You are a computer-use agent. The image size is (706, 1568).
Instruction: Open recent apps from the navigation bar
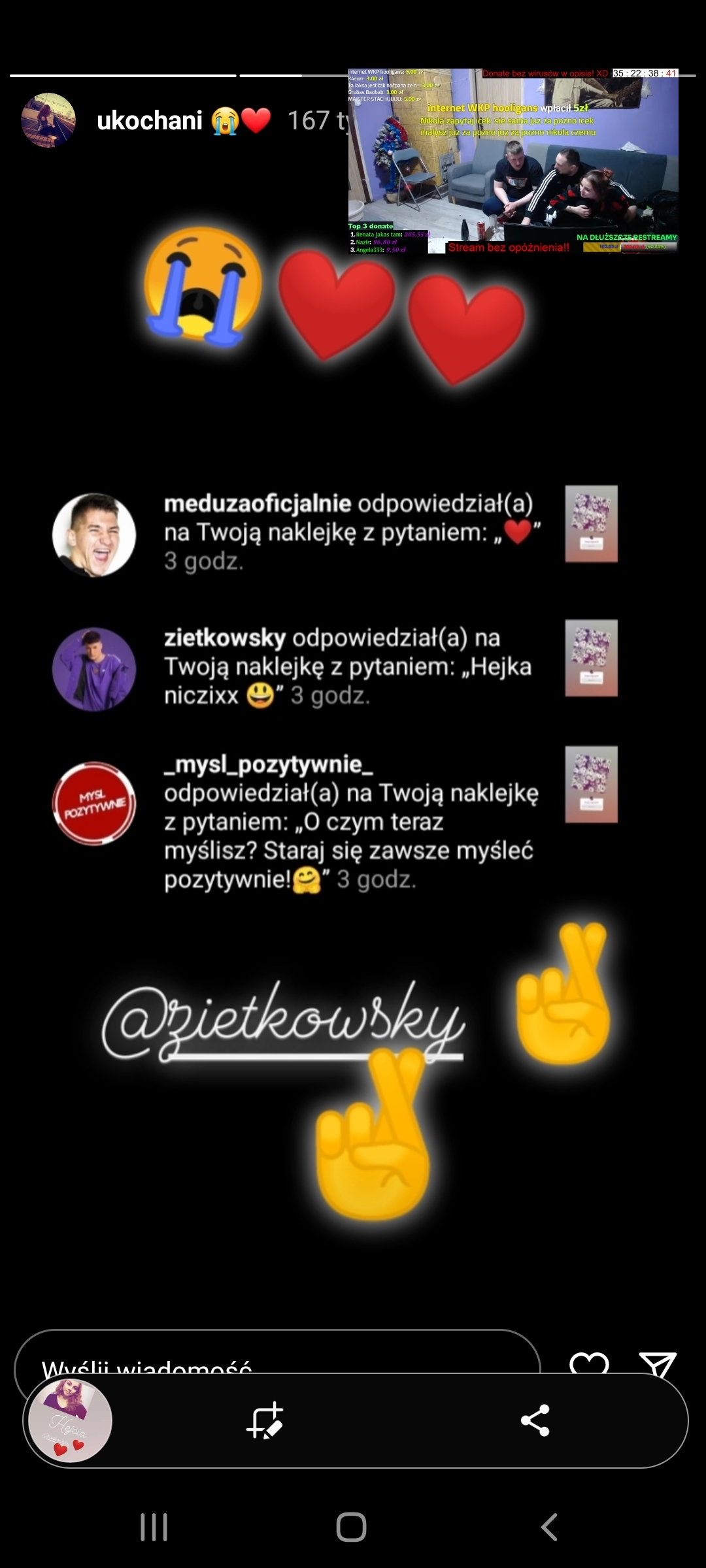click(x=154, y=1527)
